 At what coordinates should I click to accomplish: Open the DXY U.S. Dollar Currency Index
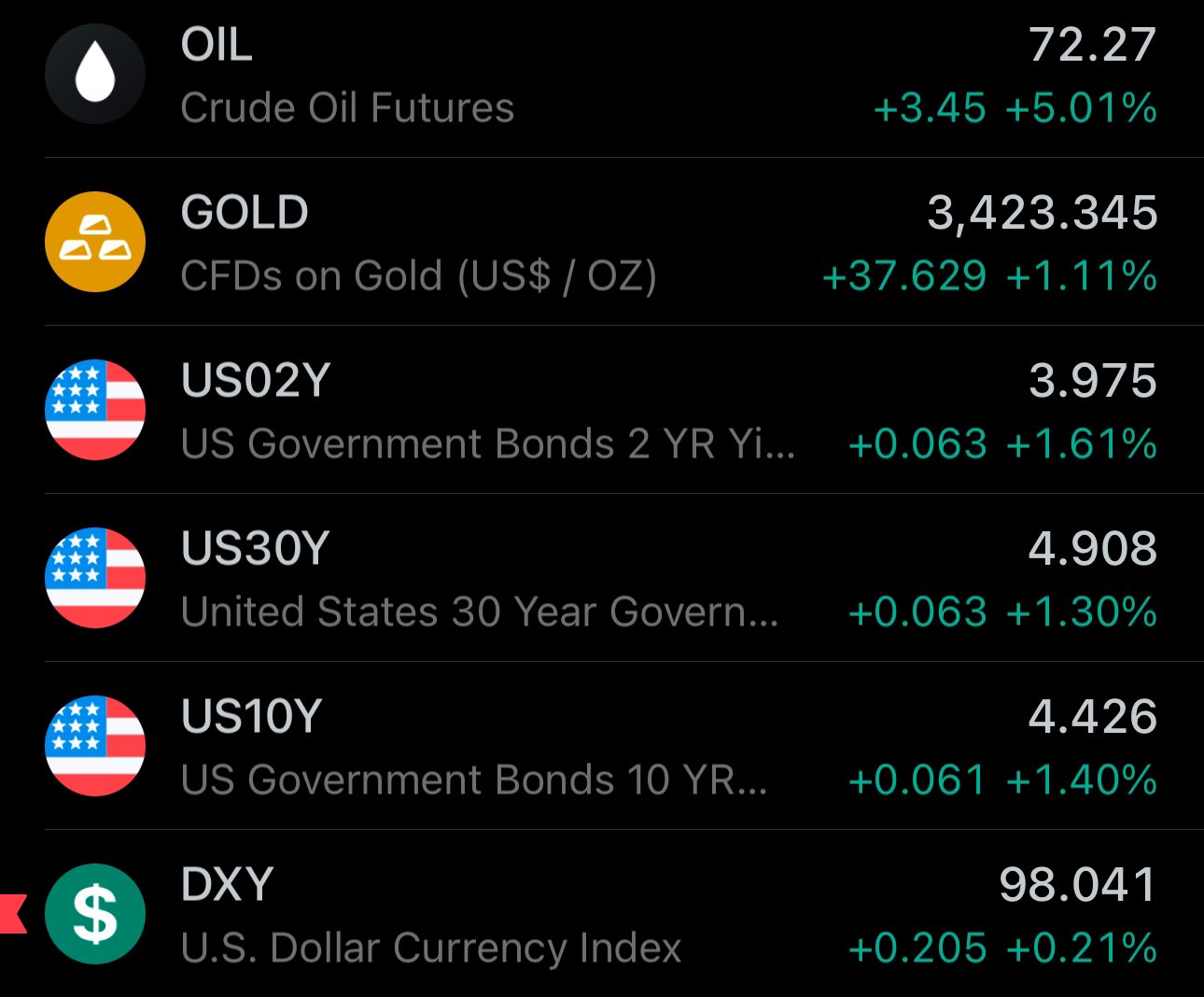pyautogui.click(x=602, y=915)
